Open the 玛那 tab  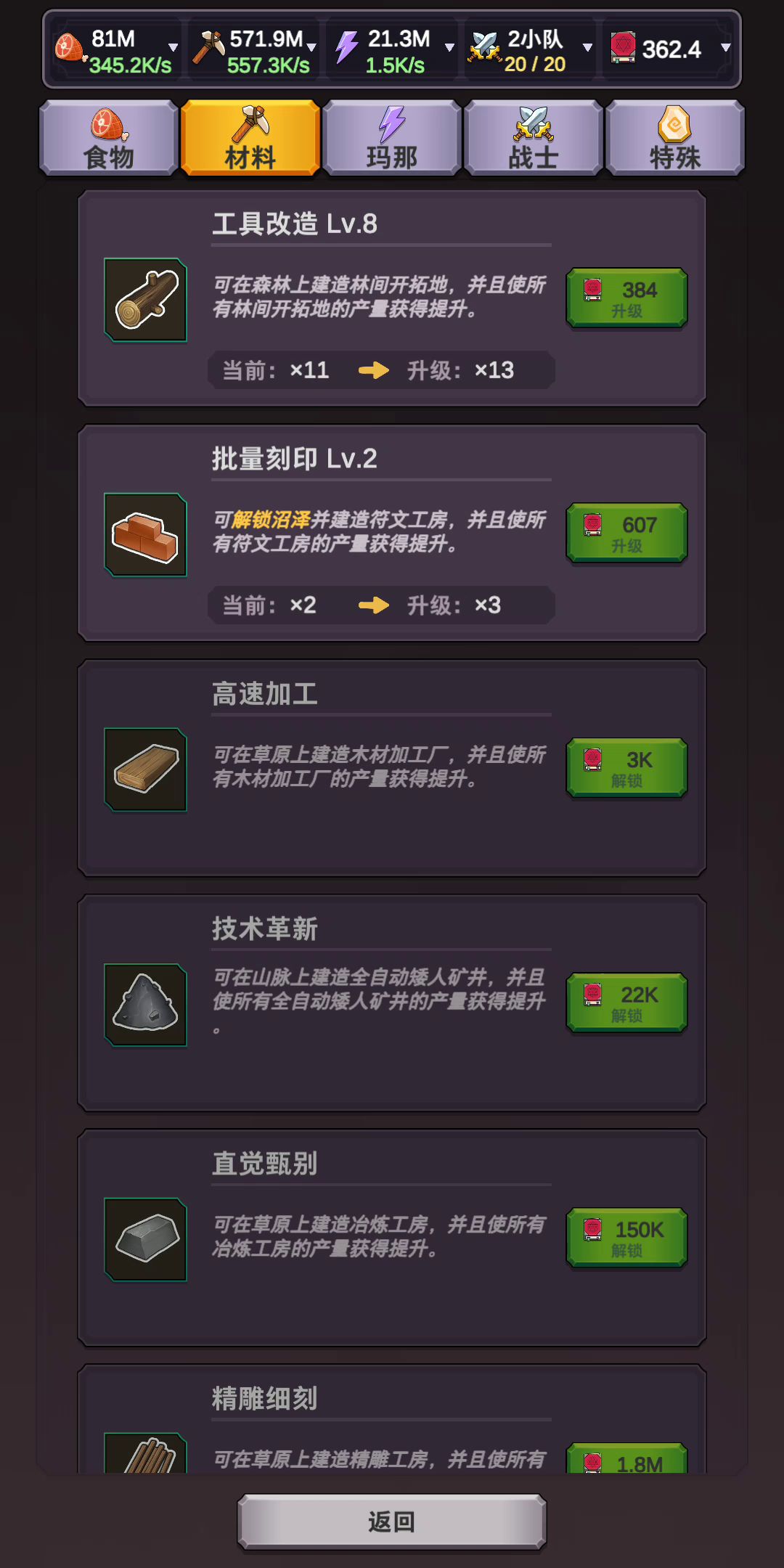(392, 138)
